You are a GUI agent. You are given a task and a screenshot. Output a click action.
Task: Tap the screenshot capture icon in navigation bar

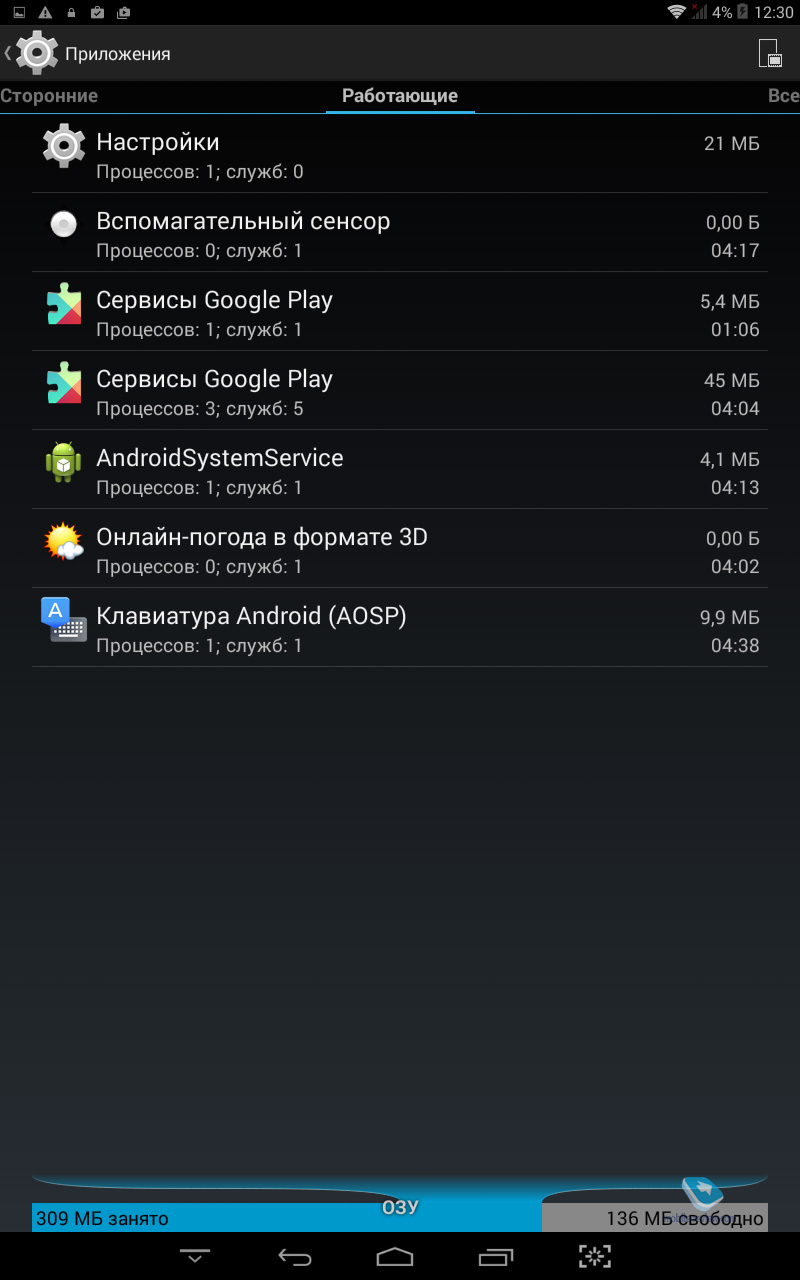595,1256
